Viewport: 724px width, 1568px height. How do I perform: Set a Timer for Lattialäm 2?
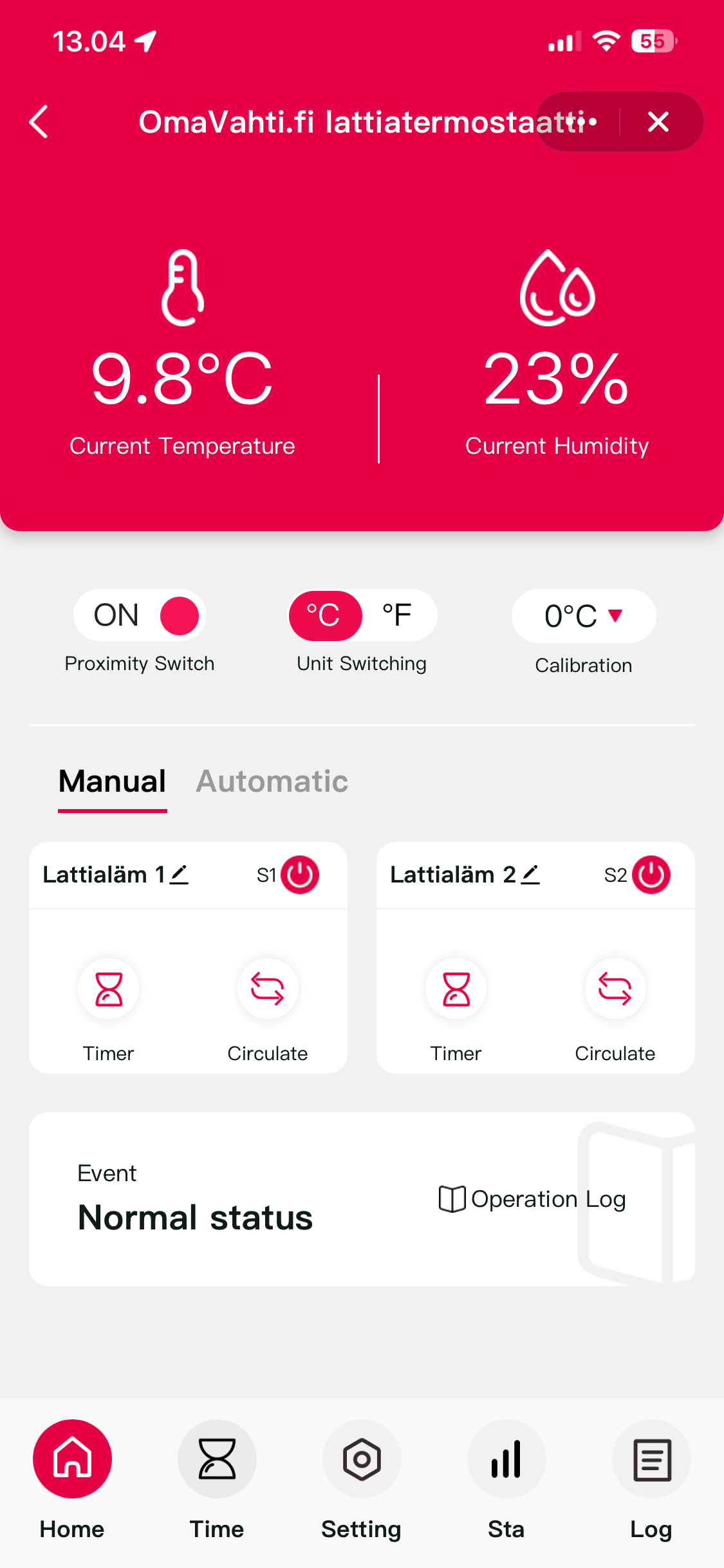[x=456, y=989]
